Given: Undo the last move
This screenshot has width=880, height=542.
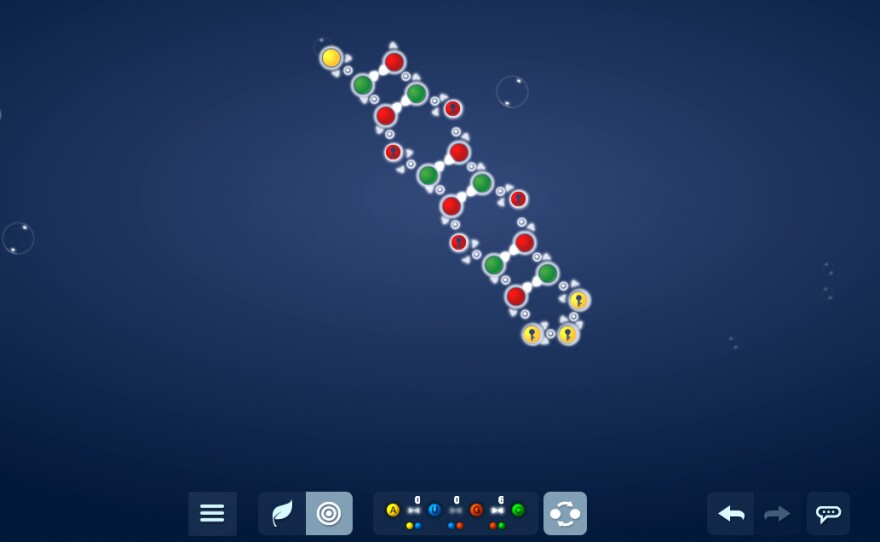Looking at the screenshot, I should pos(731,513).
